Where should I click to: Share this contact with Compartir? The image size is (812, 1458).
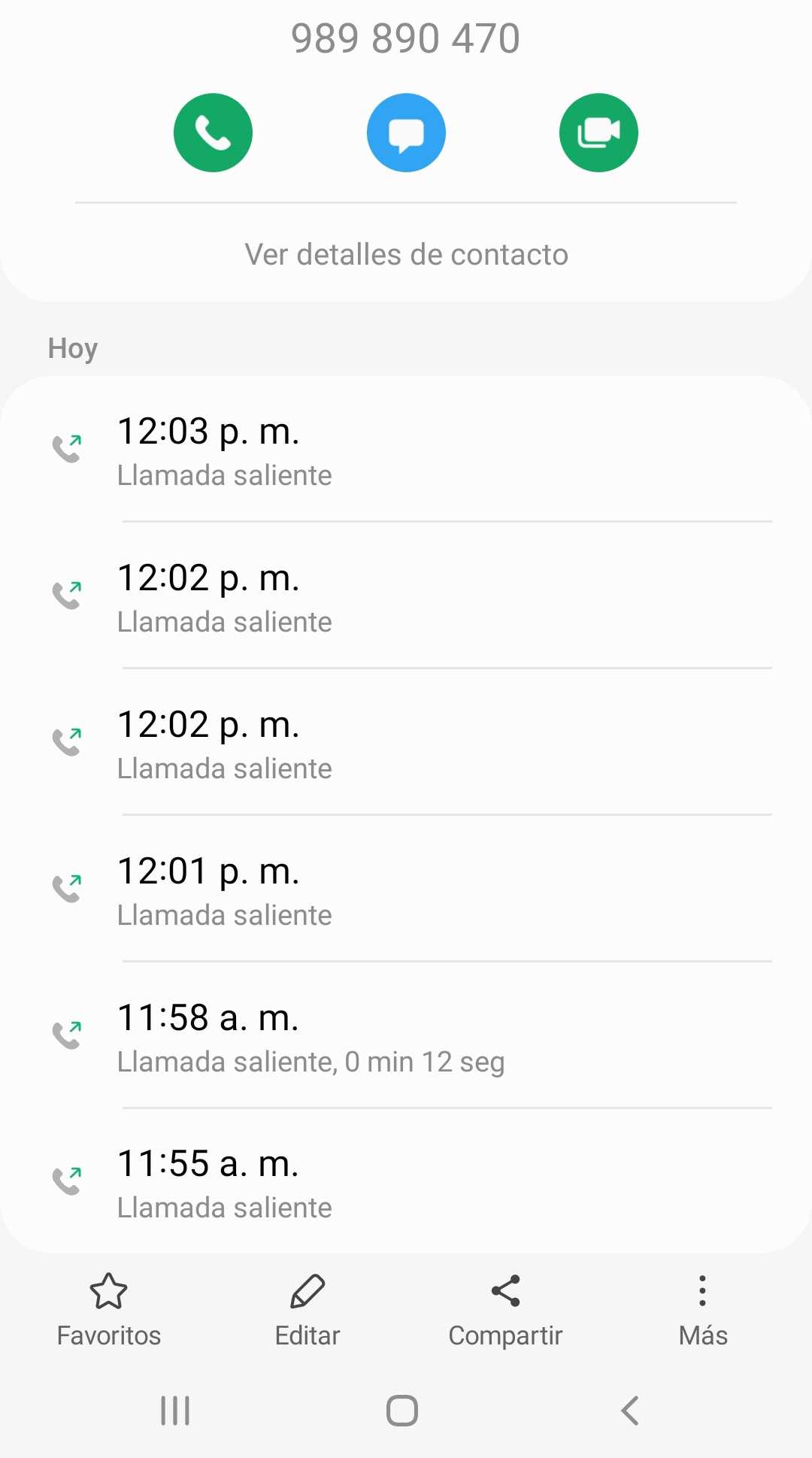(x=505, y=1309)
